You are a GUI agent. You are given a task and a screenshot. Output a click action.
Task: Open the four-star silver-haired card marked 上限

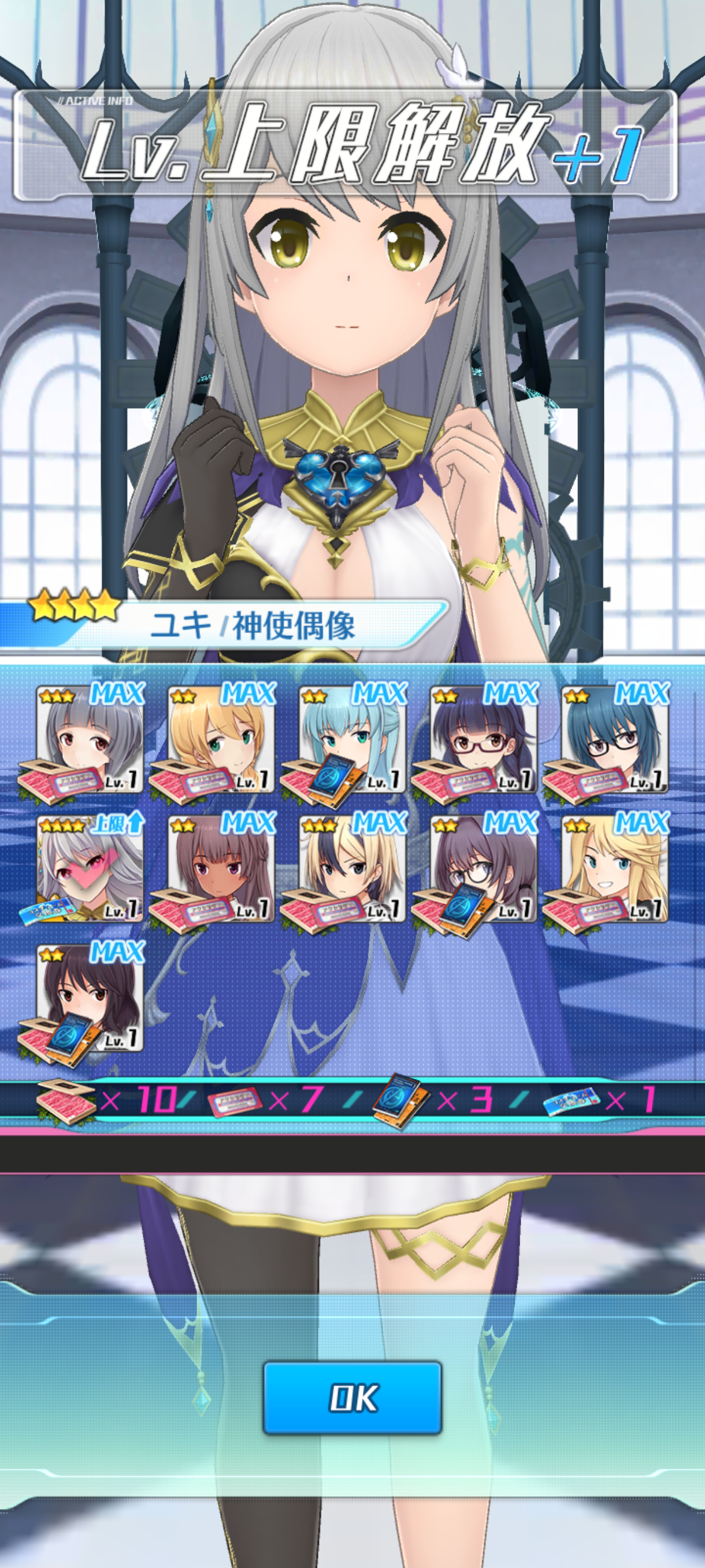(90, 869)
